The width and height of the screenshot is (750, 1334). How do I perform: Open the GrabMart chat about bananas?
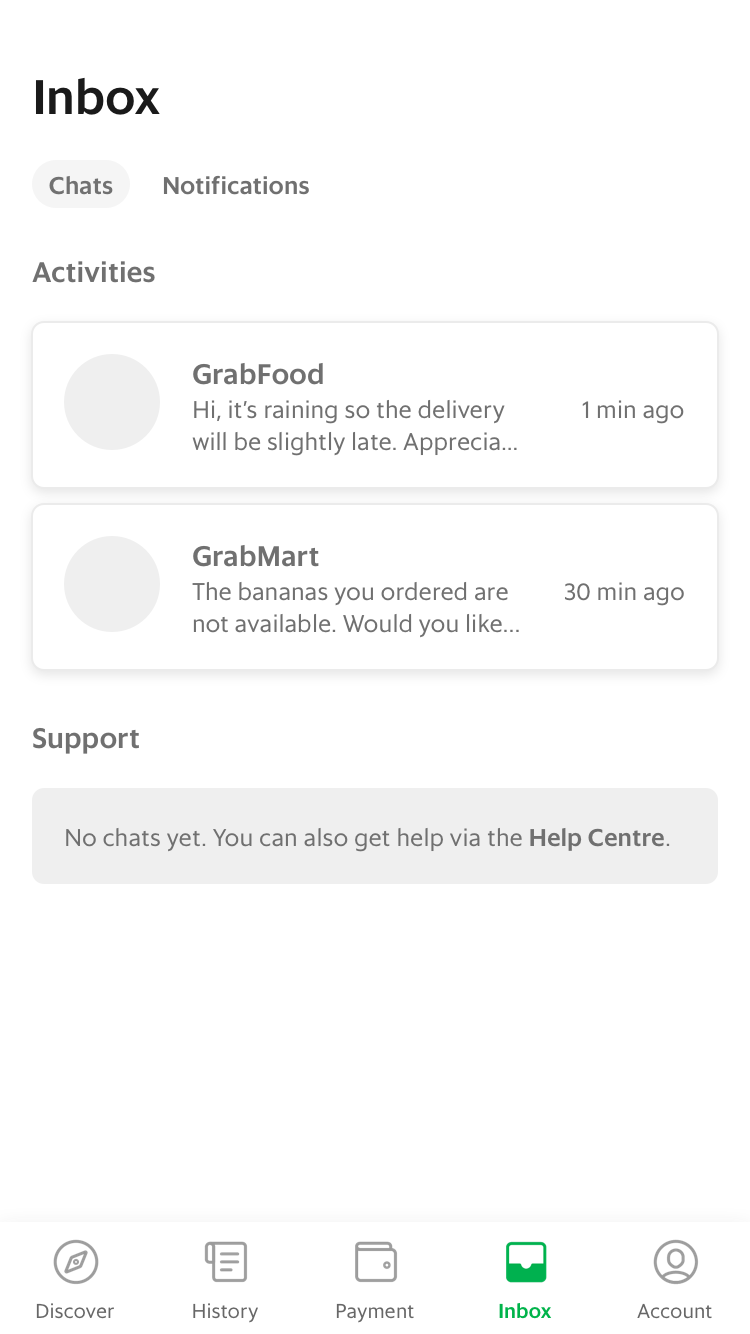[x=375, y=587]
